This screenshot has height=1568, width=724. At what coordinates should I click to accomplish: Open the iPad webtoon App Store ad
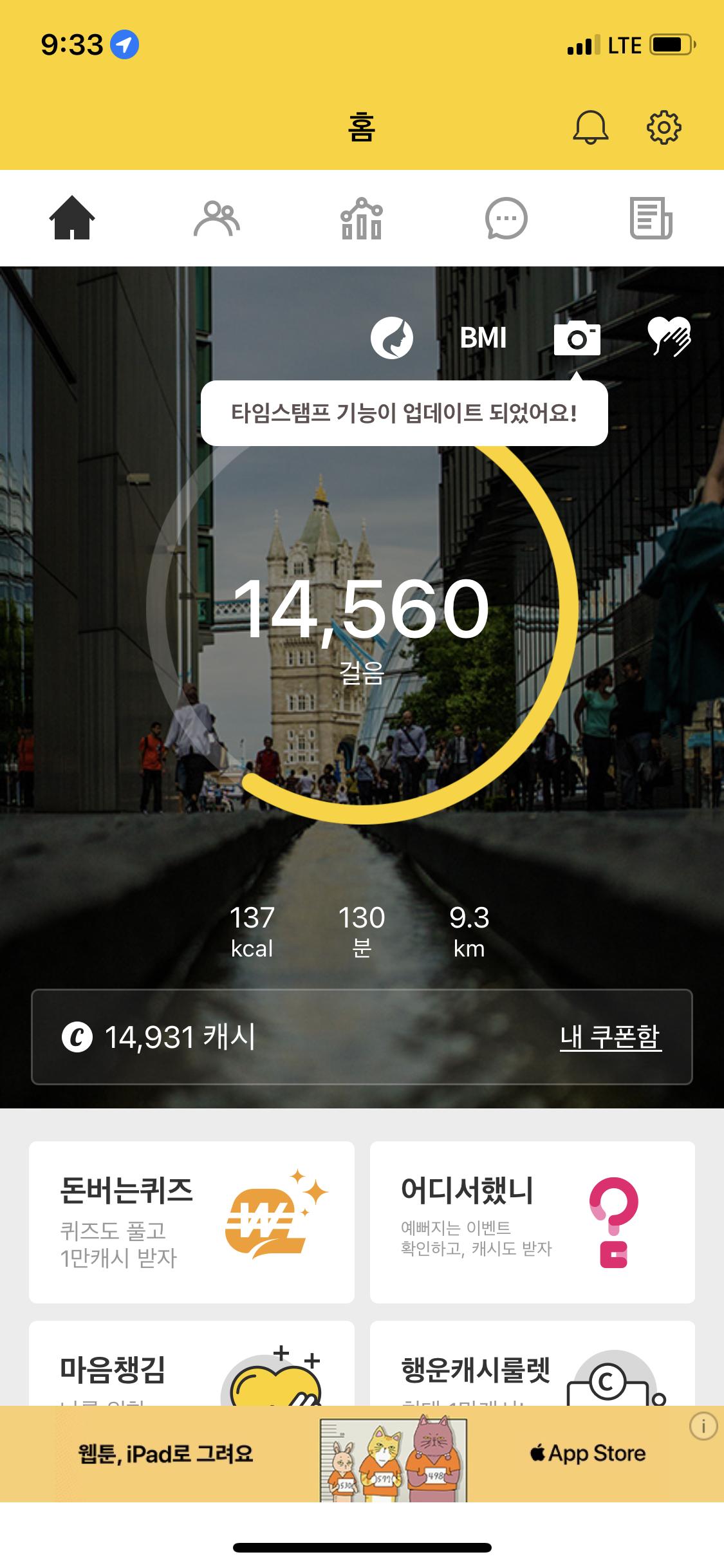360,1453
